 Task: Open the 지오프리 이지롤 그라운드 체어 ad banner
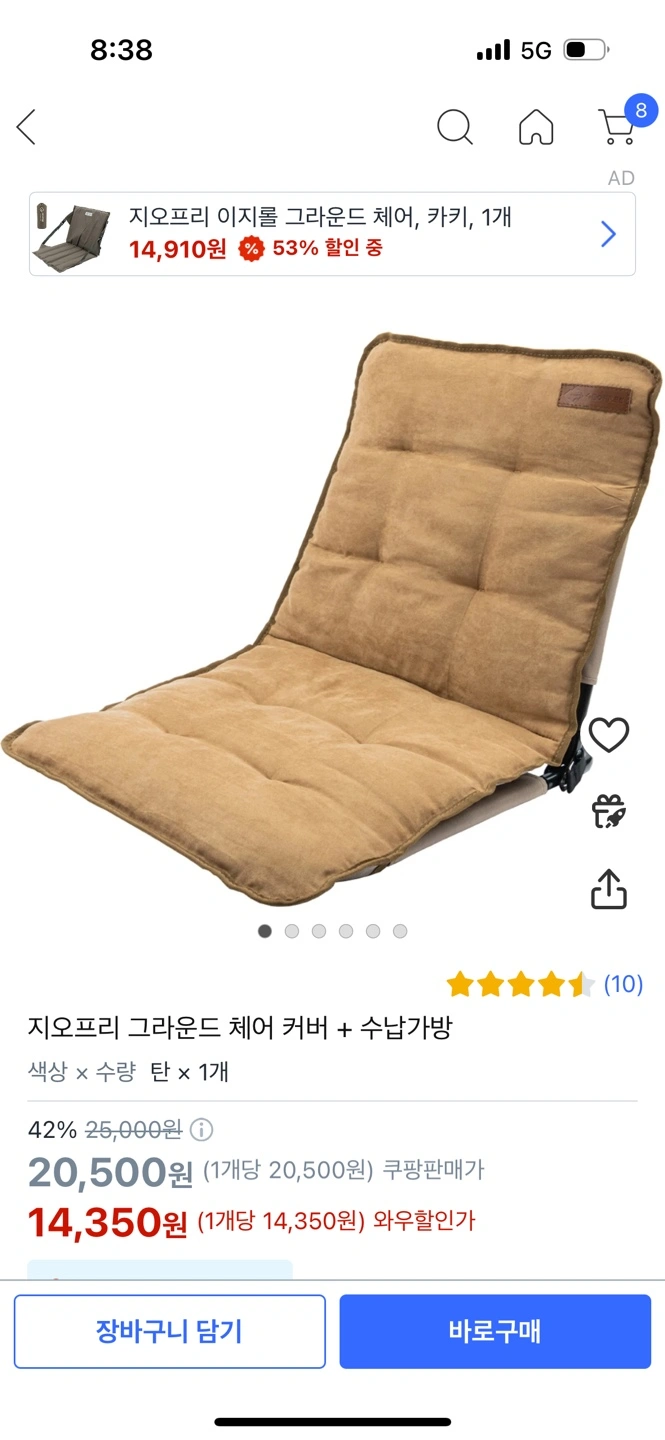click(x=332, y=233)
